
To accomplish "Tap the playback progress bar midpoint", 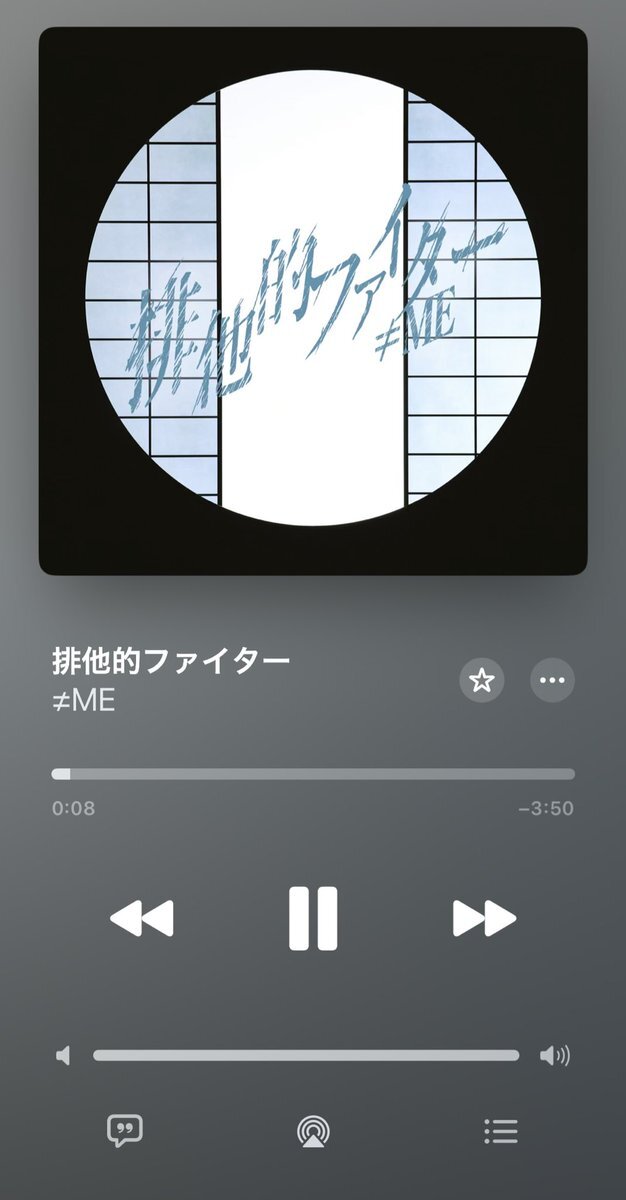I will pos(313,774).
